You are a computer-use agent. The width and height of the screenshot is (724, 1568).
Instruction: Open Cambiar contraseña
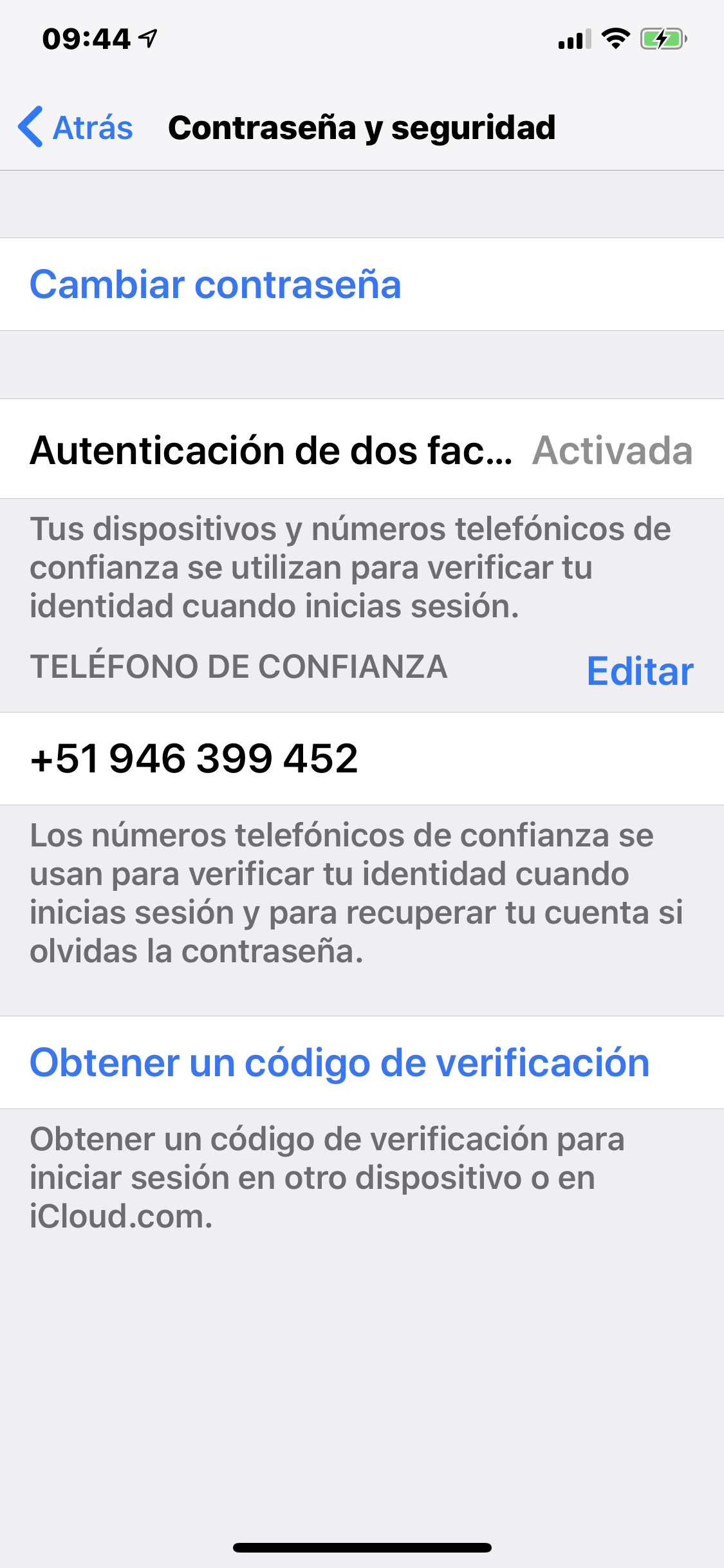click(x=215, y=285)
